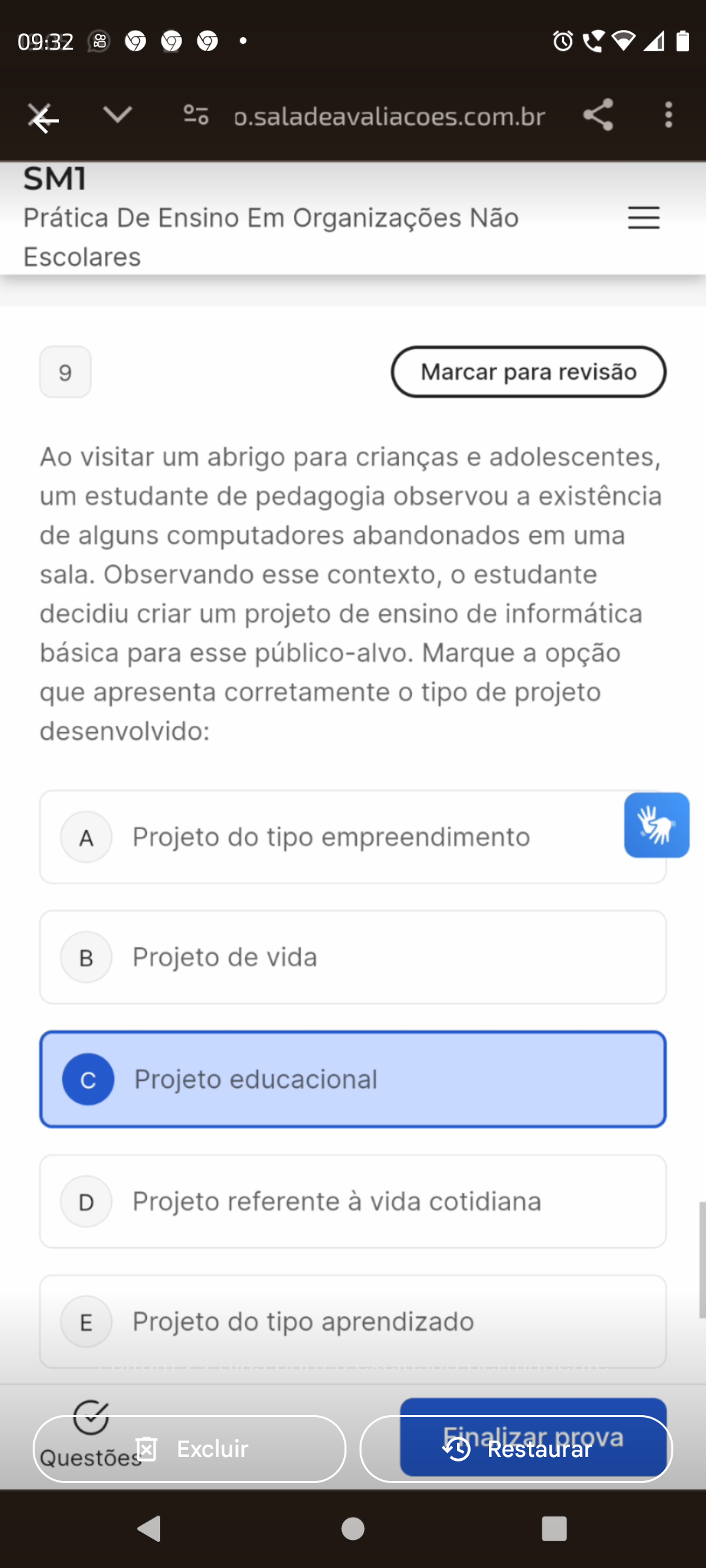The width and height of the screenshot is (706, 1568).
Task: Open the sign language accessibility widget
Action: (x=656, y=825)
